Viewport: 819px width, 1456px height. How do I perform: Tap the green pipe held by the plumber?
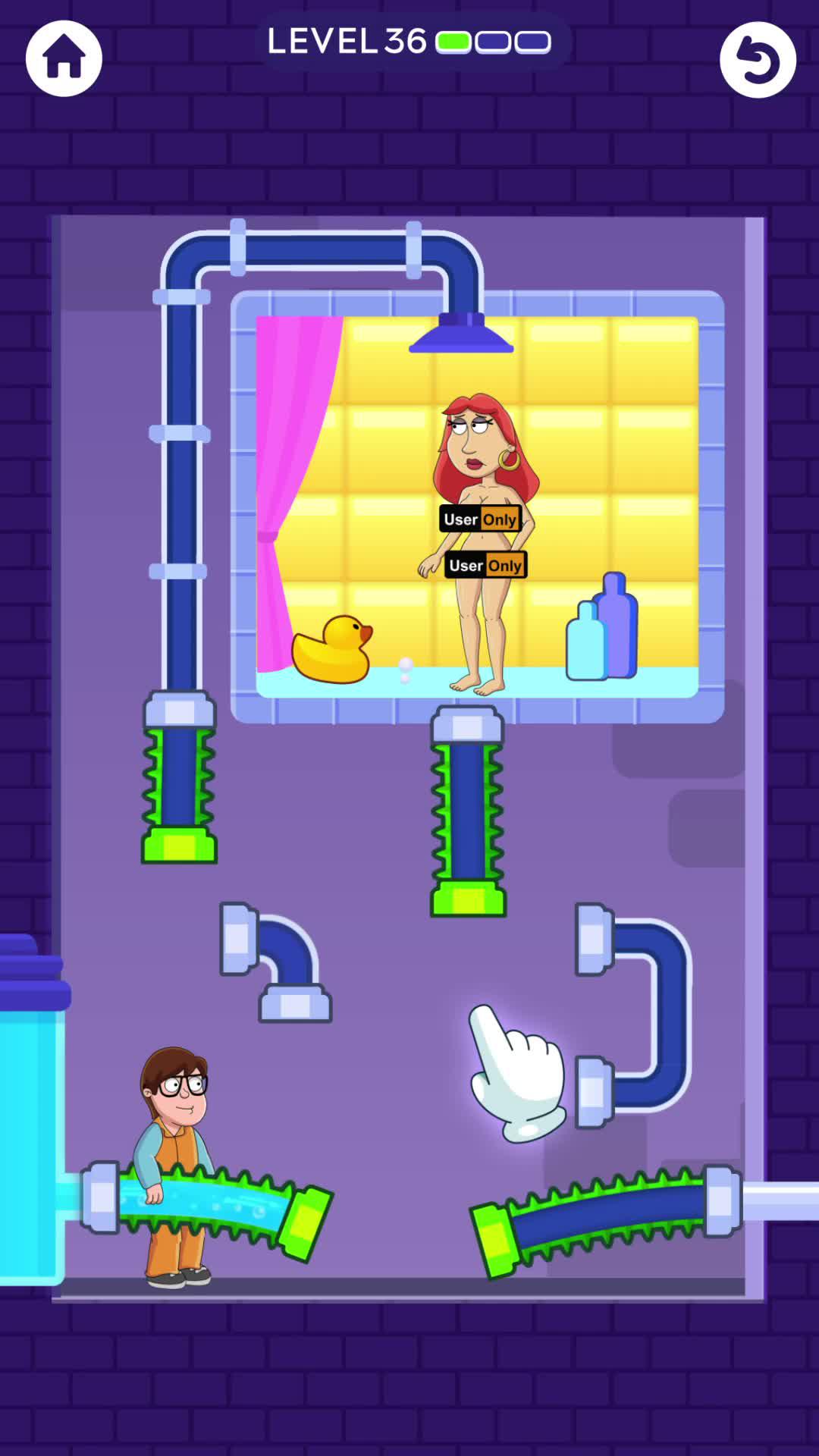click(220, 1206)
